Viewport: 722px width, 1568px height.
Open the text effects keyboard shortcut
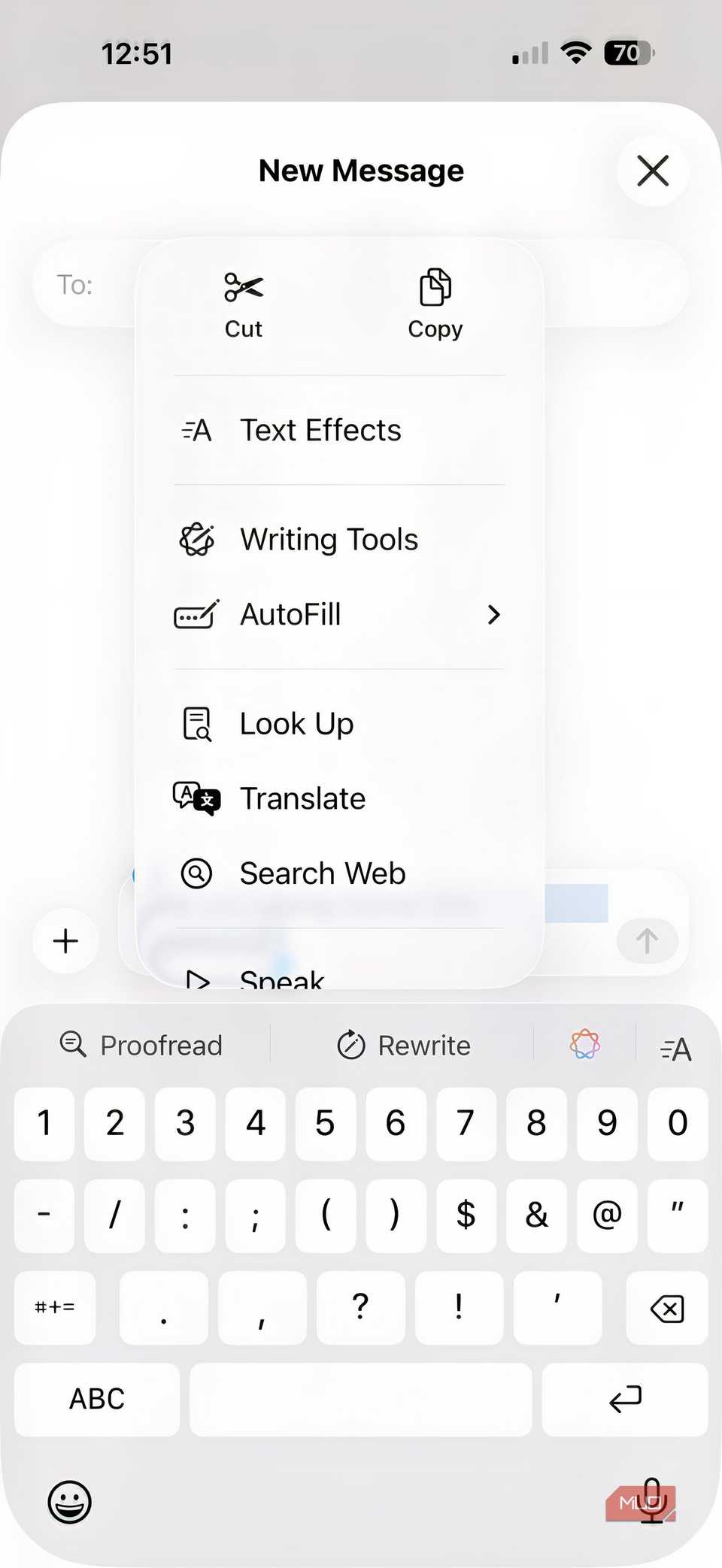(675, 1049)
